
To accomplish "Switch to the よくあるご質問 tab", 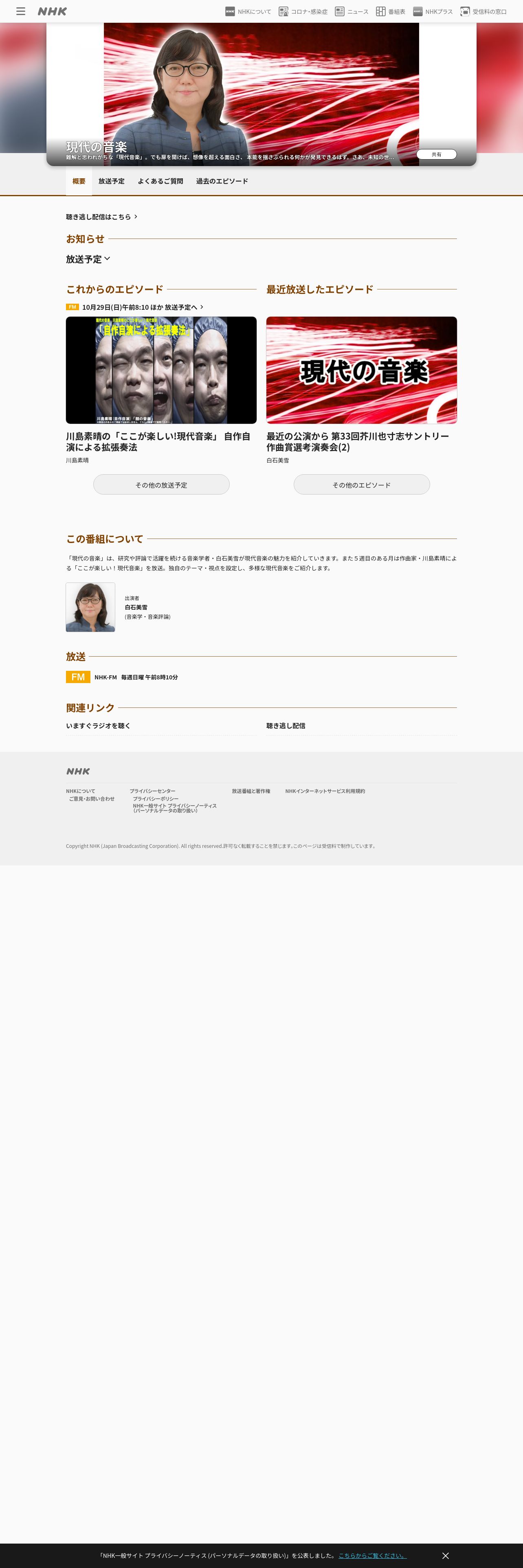I will (x=160, y=182).
